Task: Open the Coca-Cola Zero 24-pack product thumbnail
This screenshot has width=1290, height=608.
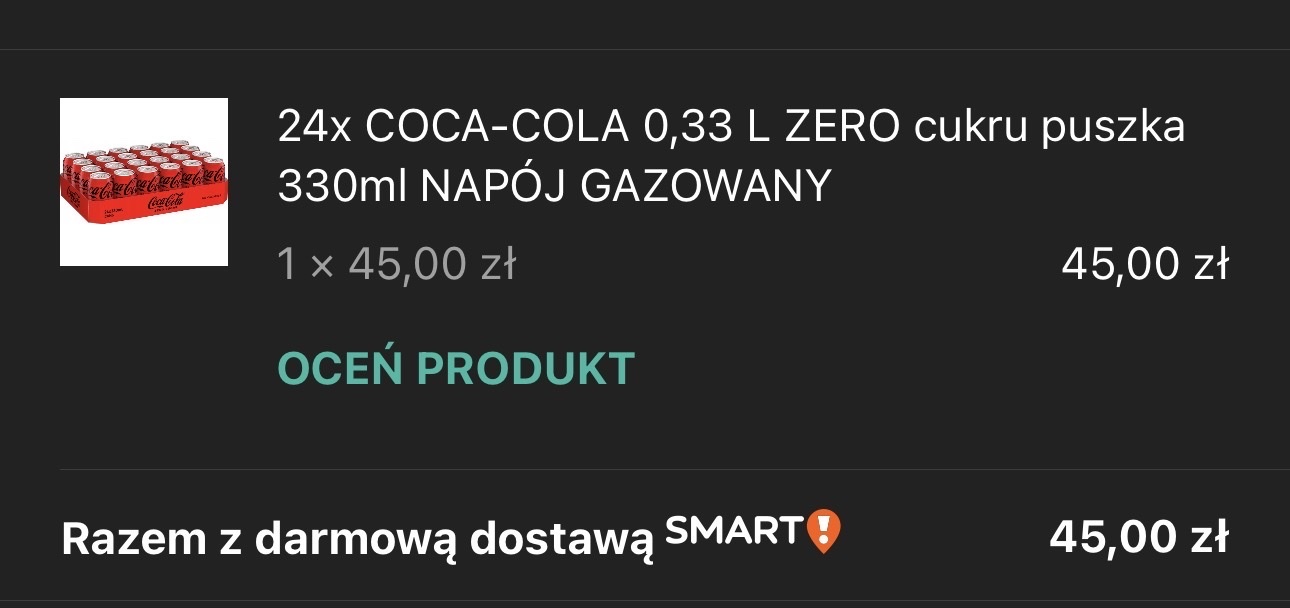Action: [x=144, y=182]
